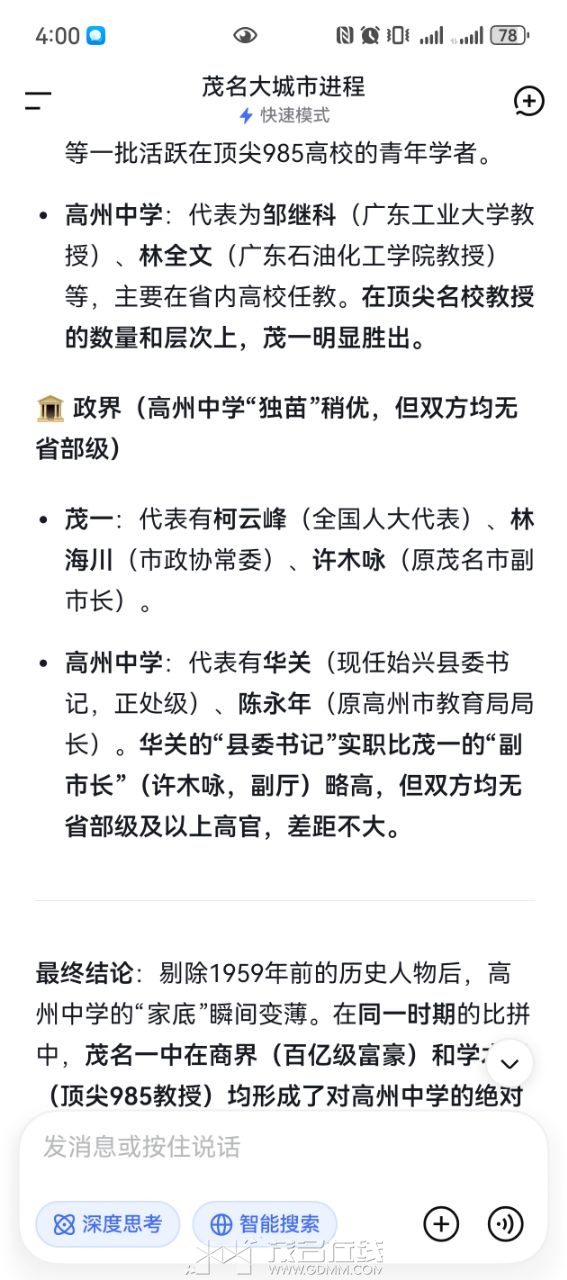Tap the 快速模式 mode selector
Screen dimensions: 567x1280
283,116
